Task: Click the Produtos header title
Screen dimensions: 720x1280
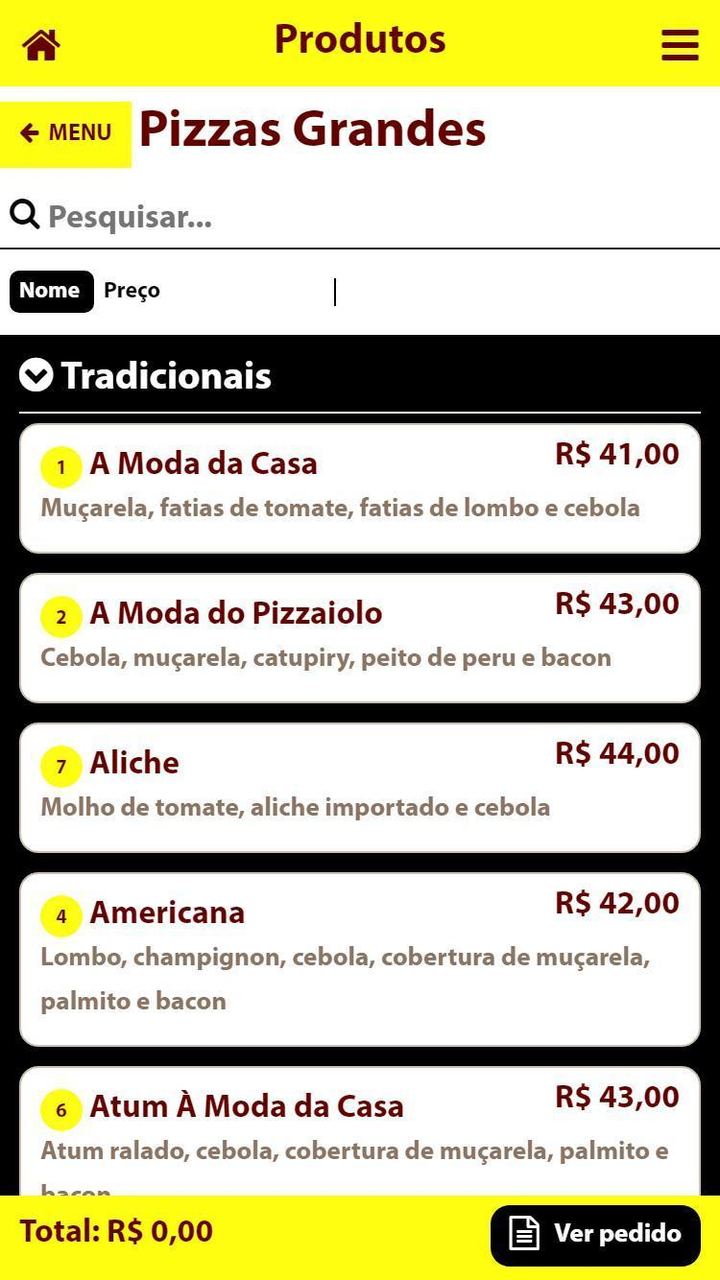Action: (x=360, y=40)
